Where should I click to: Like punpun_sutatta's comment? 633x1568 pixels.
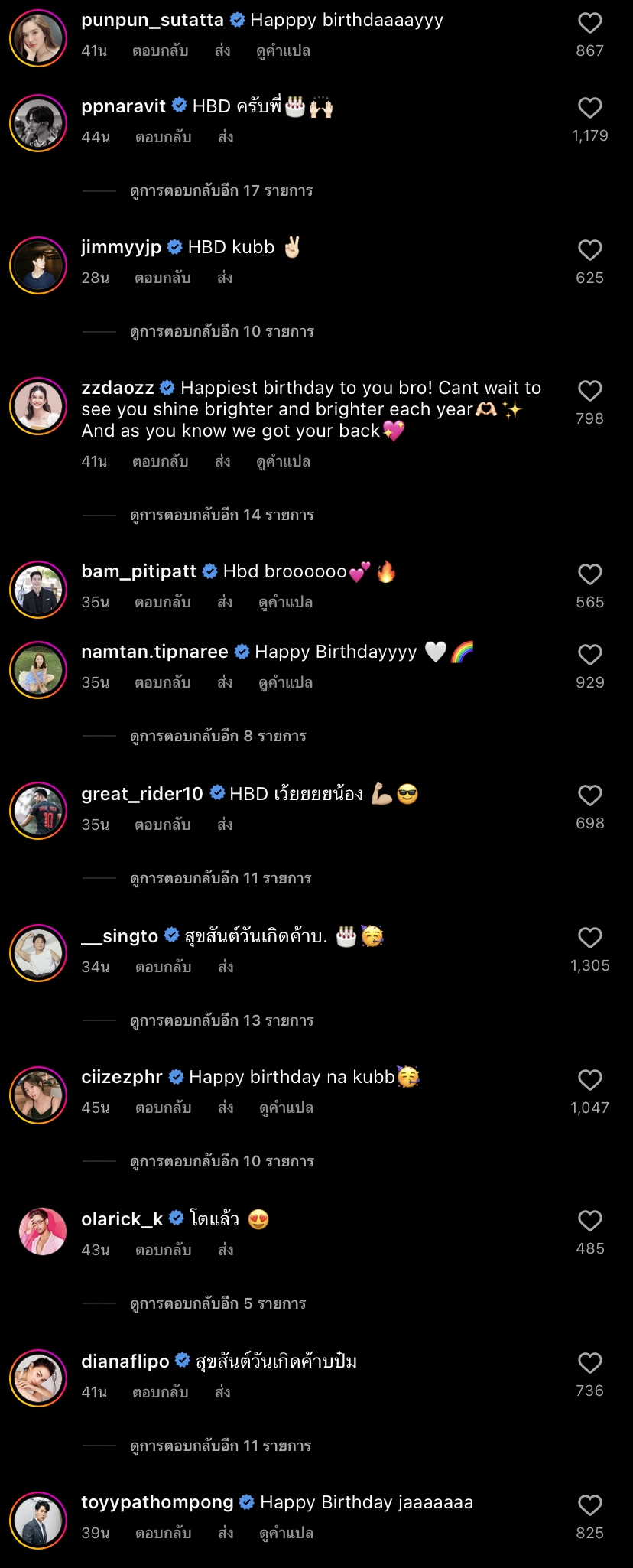589,24
